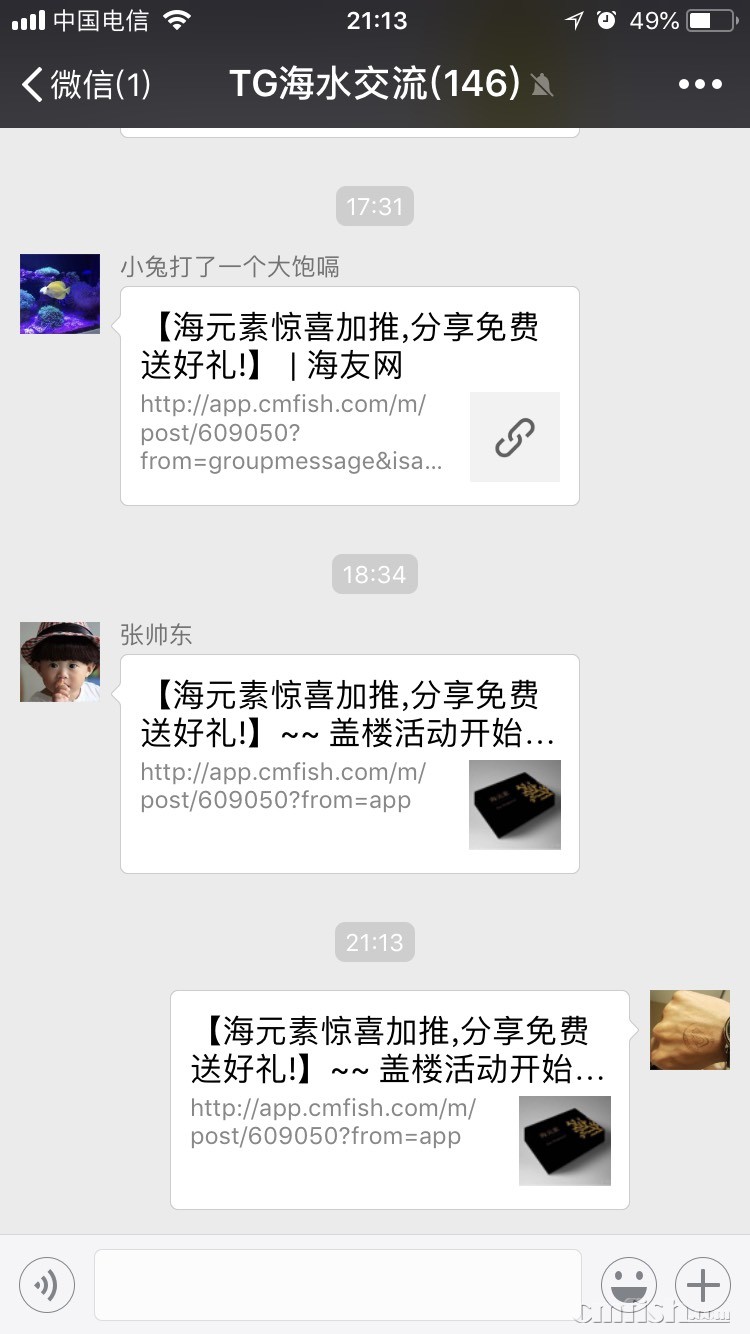750x1334 pixels.
Task: Switch to voice message input
Action: pyautogui.click(x=47, y=1284)
